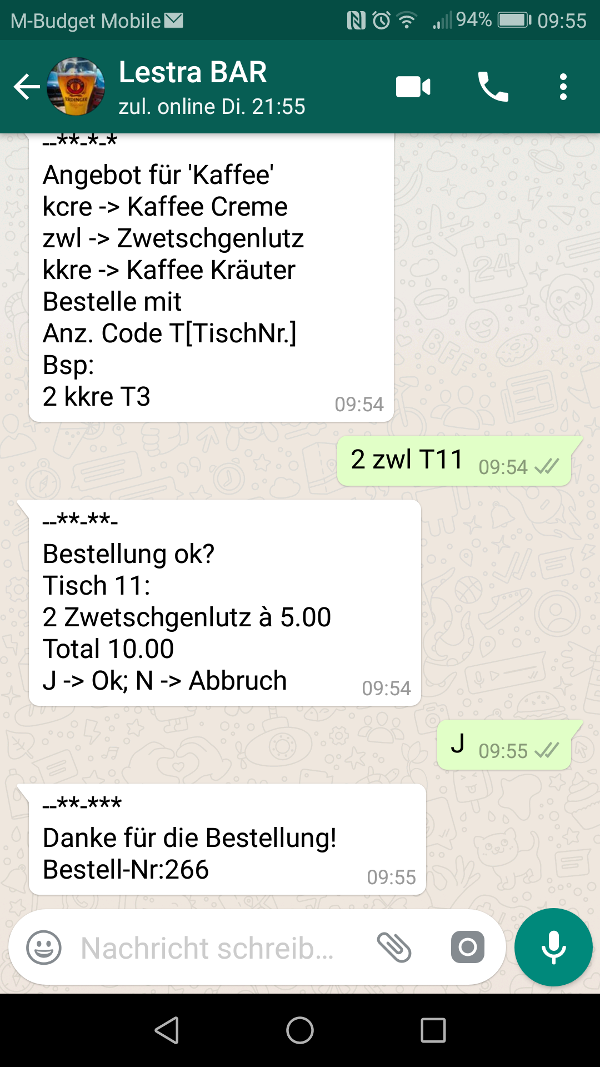This screenshot has width=600, height=1067.
Task: Open the overflow menu
Action: [563, 87]
